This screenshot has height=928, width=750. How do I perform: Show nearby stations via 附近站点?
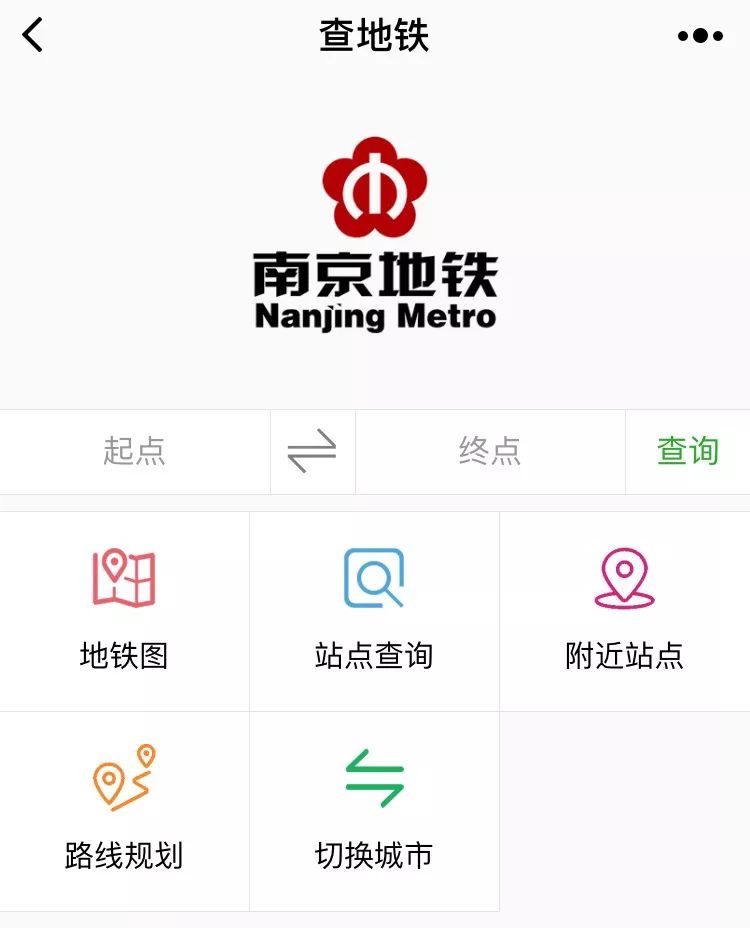624,655
